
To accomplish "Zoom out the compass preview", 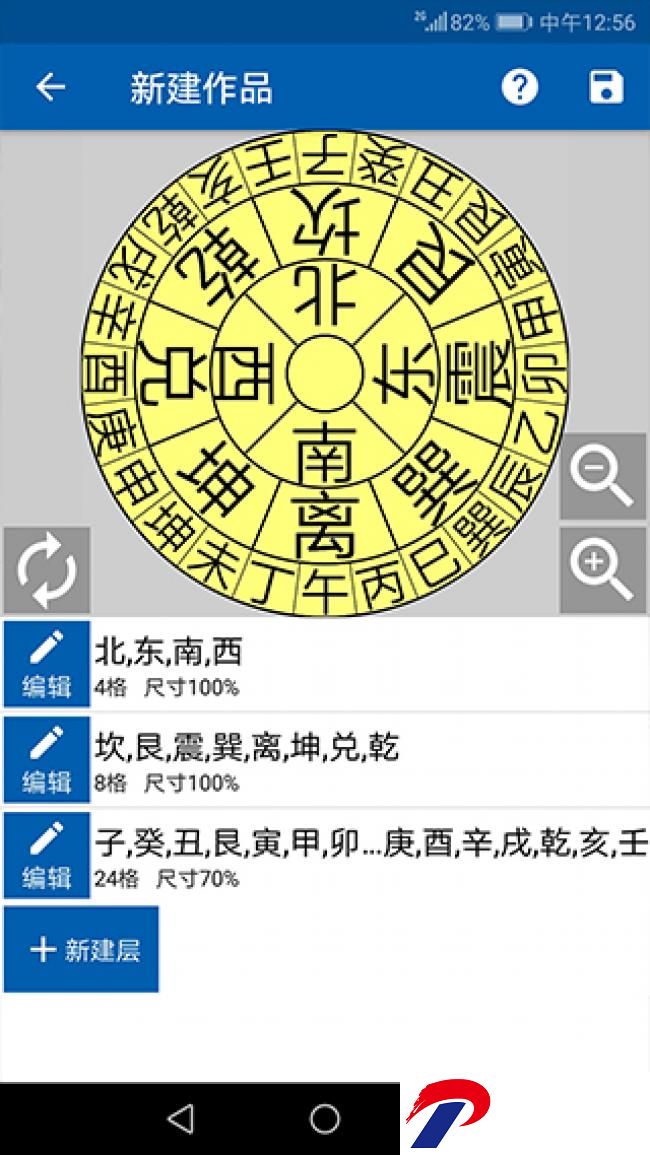I will pyautogui.click(x=603, y=477).
